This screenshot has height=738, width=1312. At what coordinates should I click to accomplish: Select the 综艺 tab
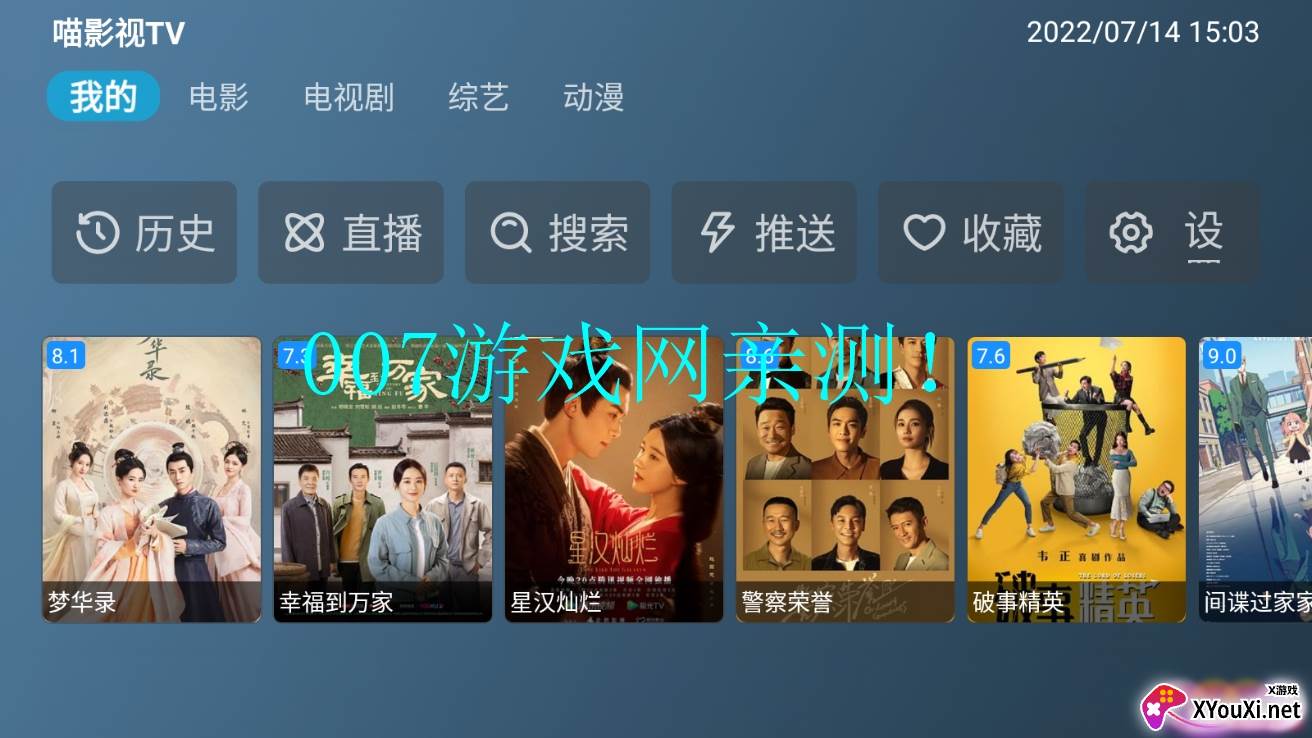click(x=478, y=97)
